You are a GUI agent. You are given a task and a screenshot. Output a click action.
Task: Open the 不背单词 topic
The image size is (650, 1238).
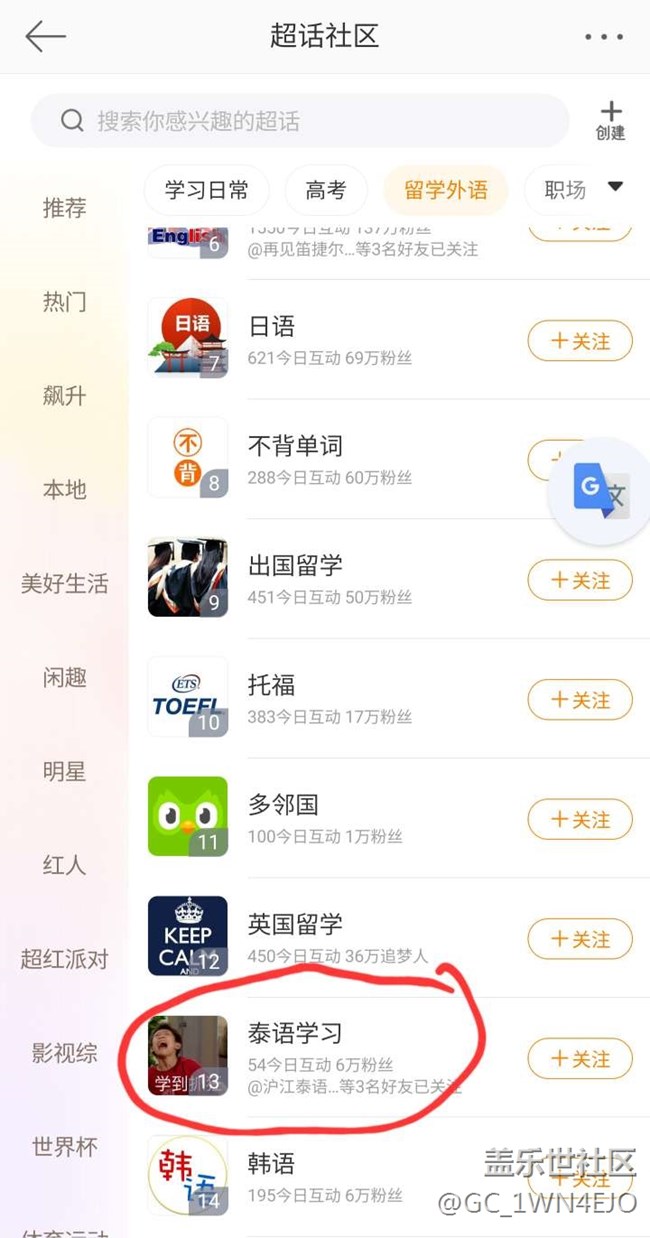click(296, 446)
